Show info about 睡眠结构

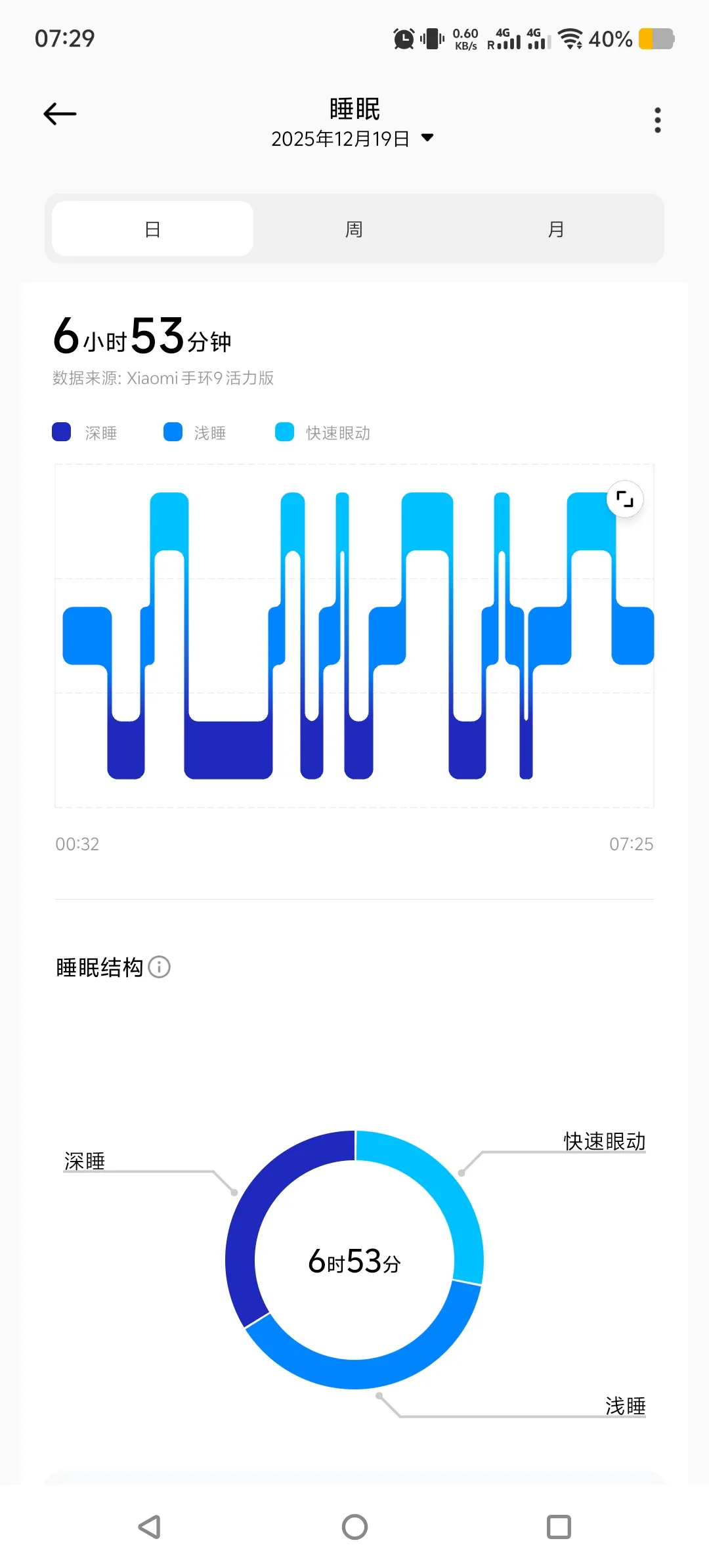tap(160, 967)
